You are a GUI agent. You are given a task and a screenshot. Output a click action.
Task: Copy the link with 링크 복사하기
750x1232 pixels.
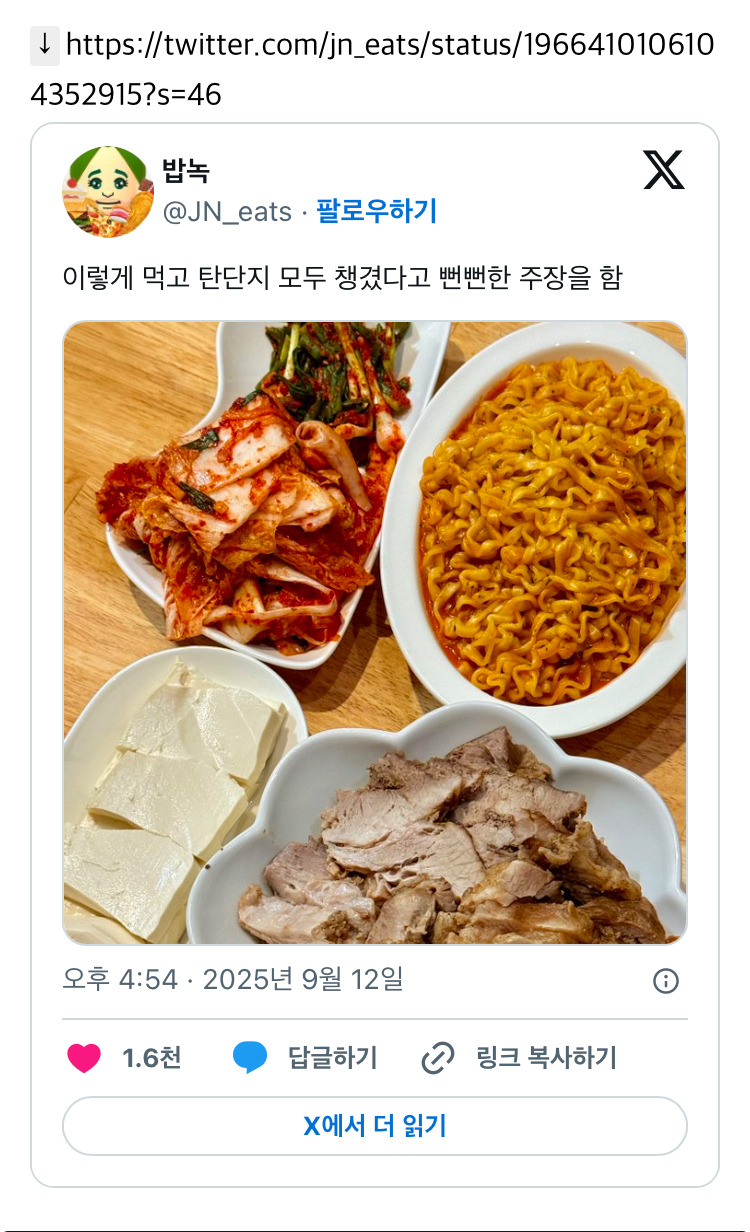tap(519, 1058)
